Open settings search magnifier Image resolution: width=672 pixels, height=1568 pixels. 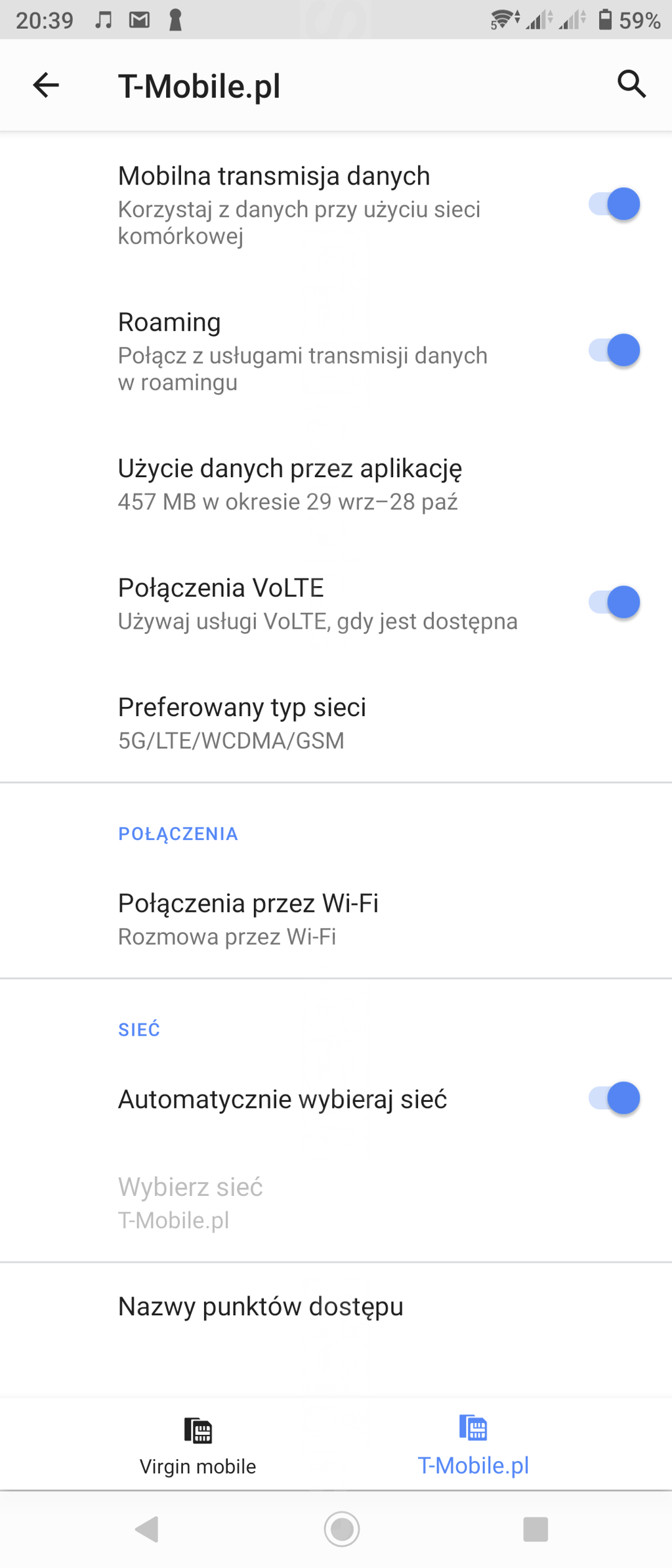(x=631, y=84)
